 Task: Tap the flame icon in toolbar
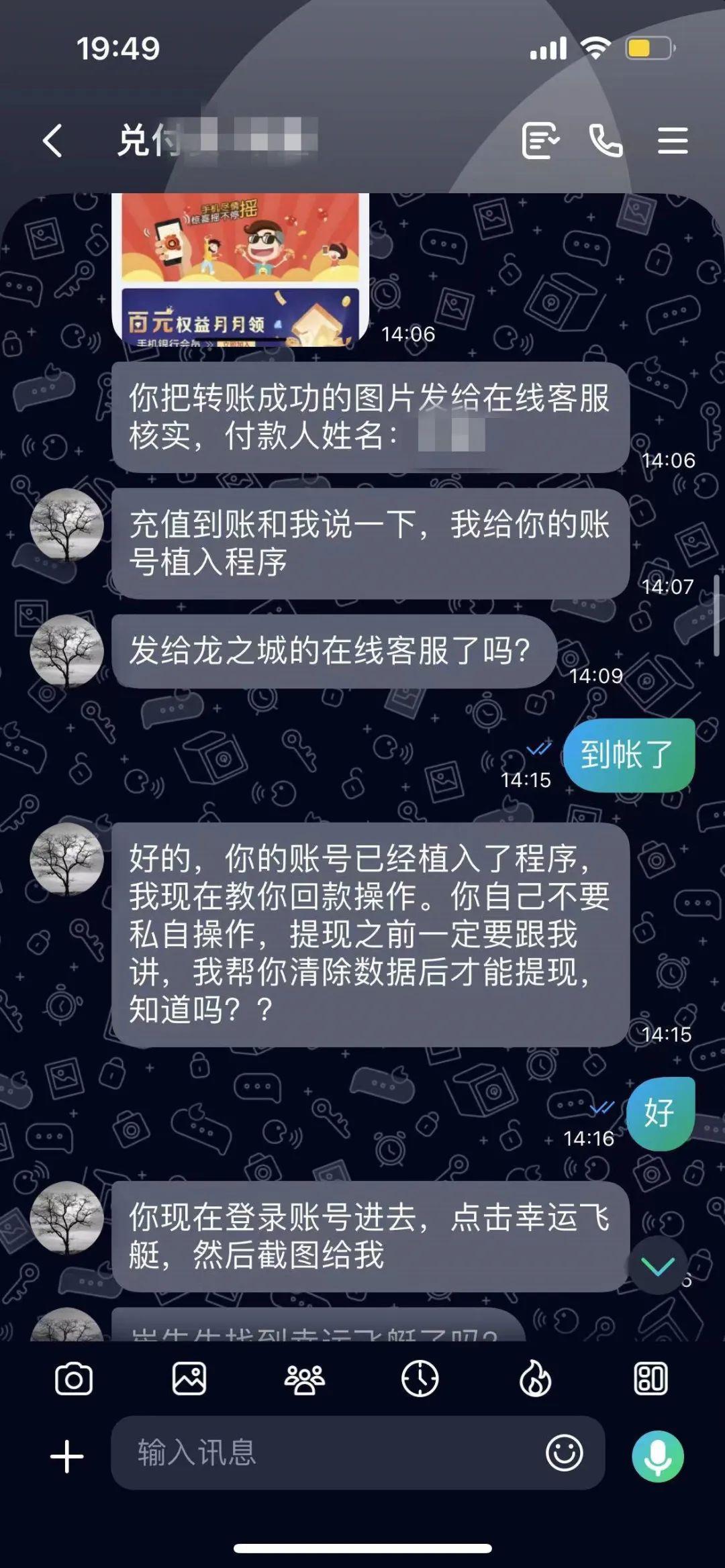click(536, 1379)
